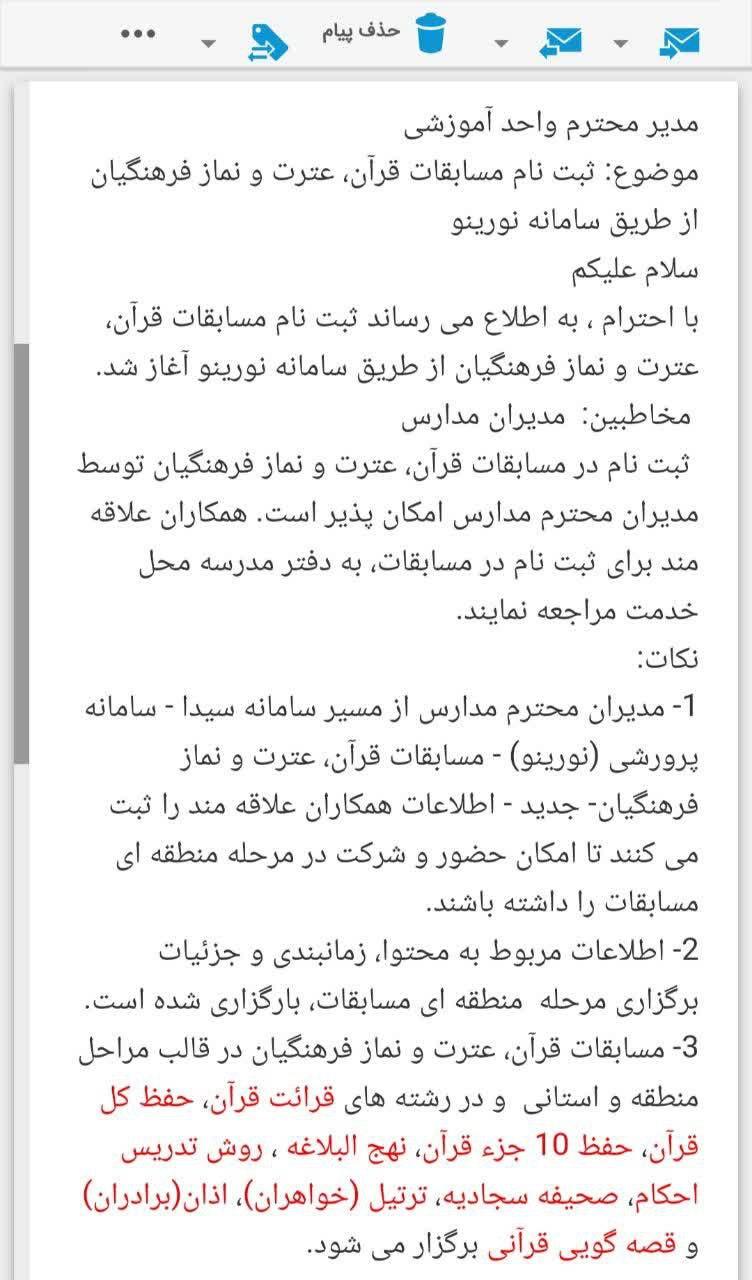
Task: Delete this message with حذف پیام
Action: pos(383,32)
